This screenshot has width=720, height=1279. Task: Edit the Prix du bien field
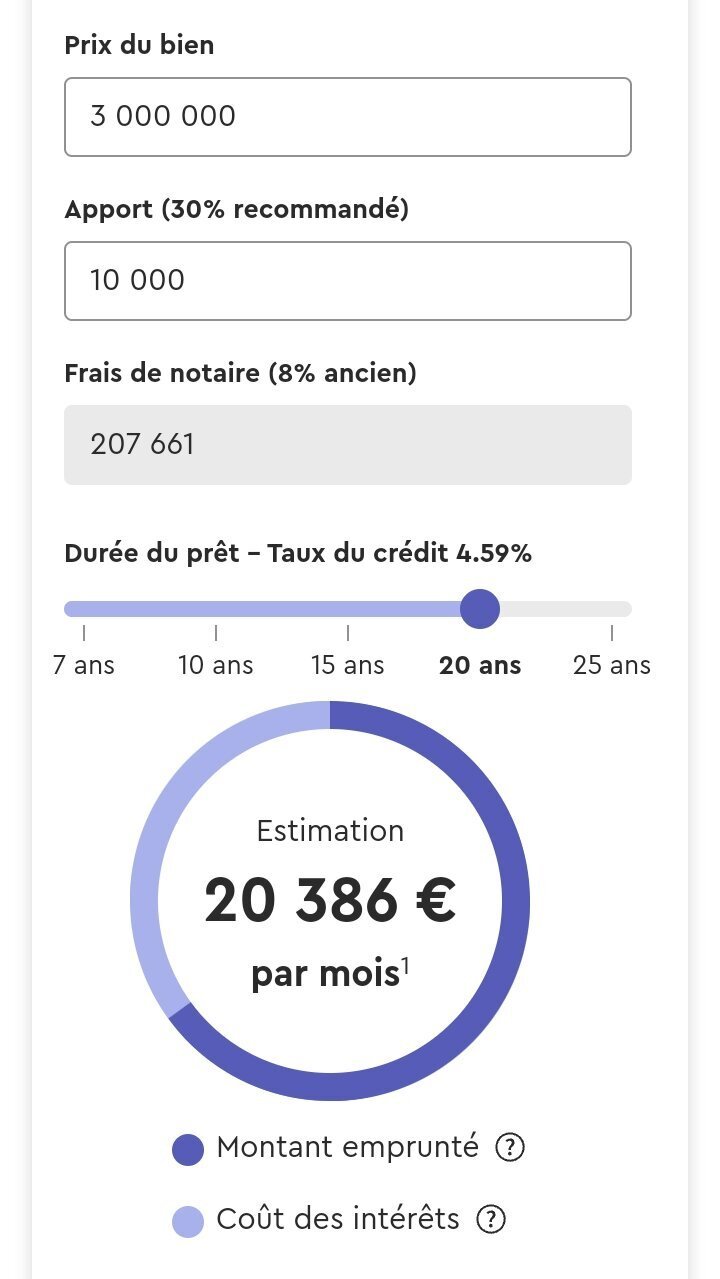(x=348, y=117)
